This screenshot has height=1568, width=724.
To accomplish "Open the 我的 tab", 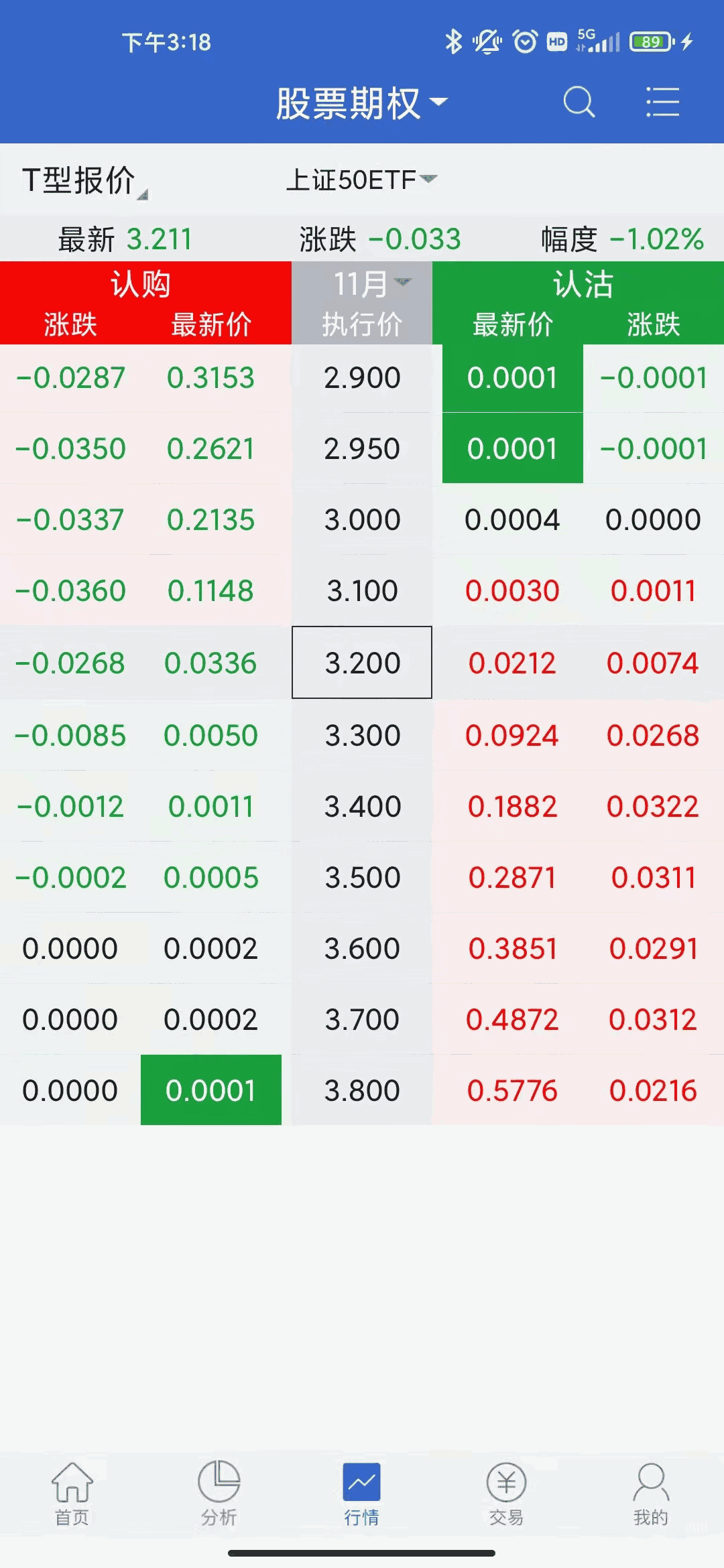I will (650, 1492).
